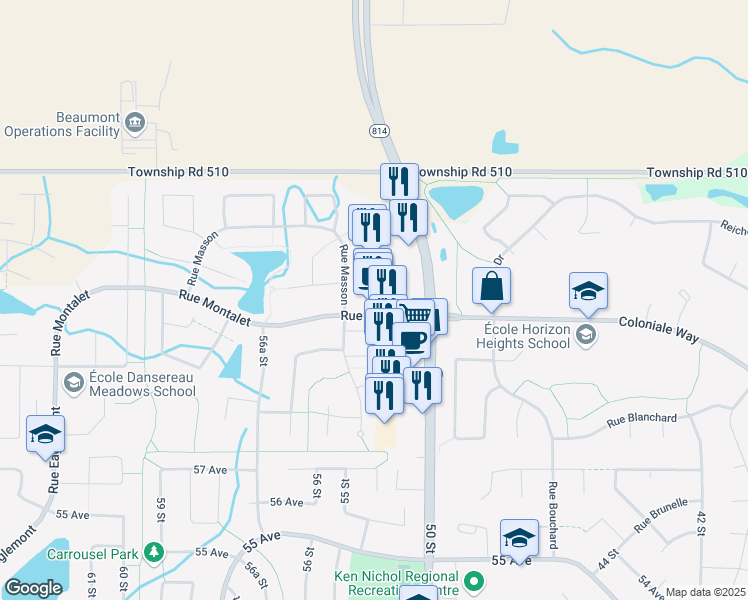Select the grocery basket marker

point(416,314)
